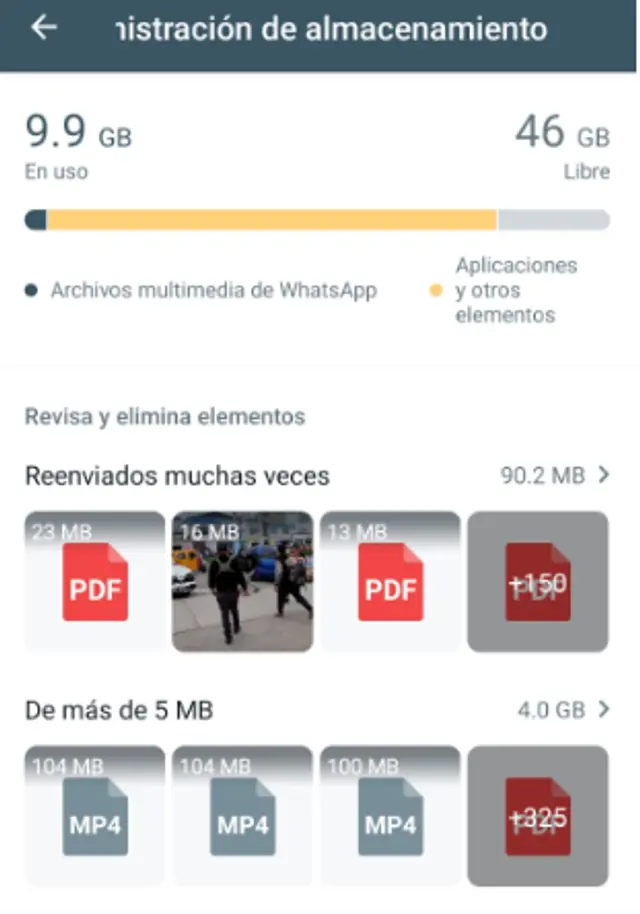Show the +150 more forwarded items
This screenshot has width=640, height=914.
tap(538, 582)
